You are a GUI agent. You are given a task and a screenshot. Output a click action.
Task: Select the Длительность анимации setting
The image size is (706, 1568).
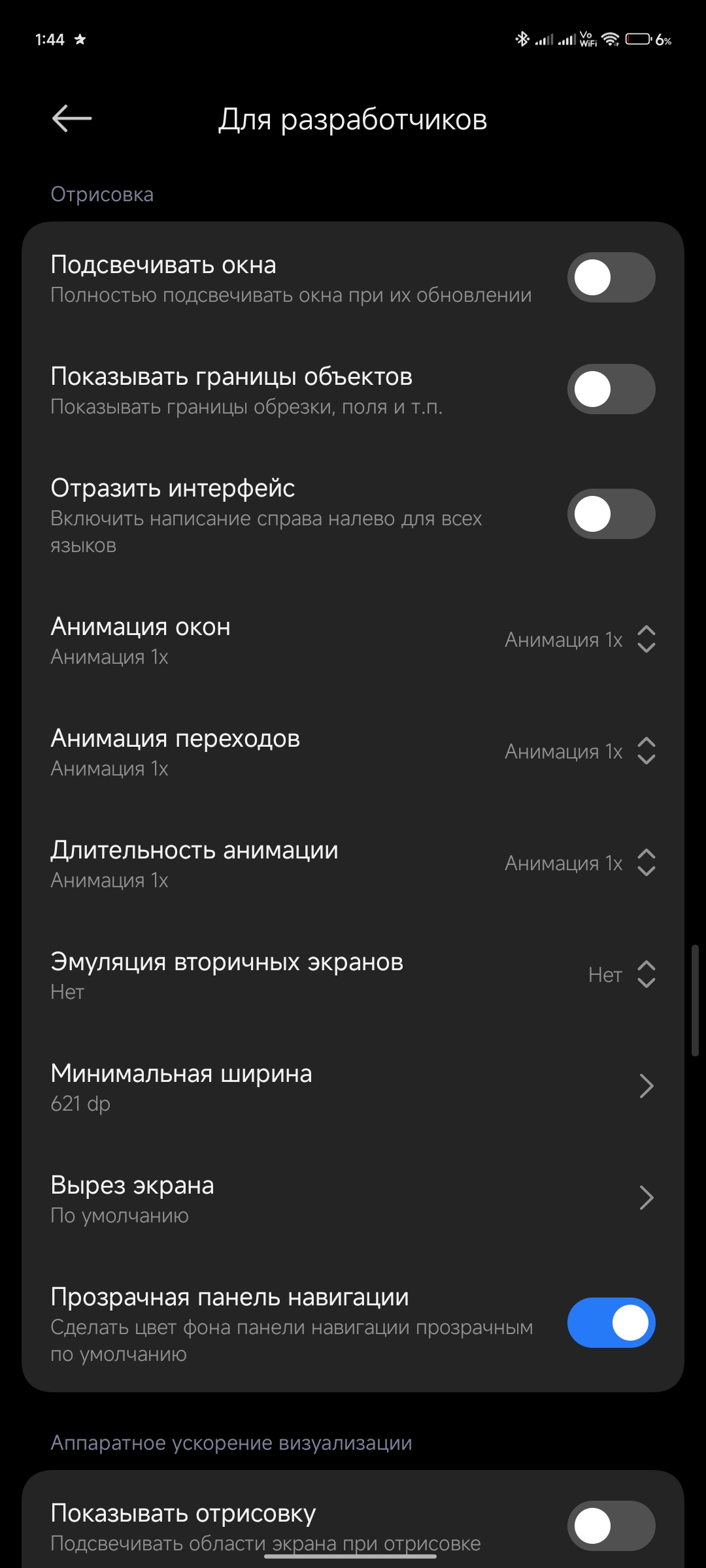coord(353,863)
